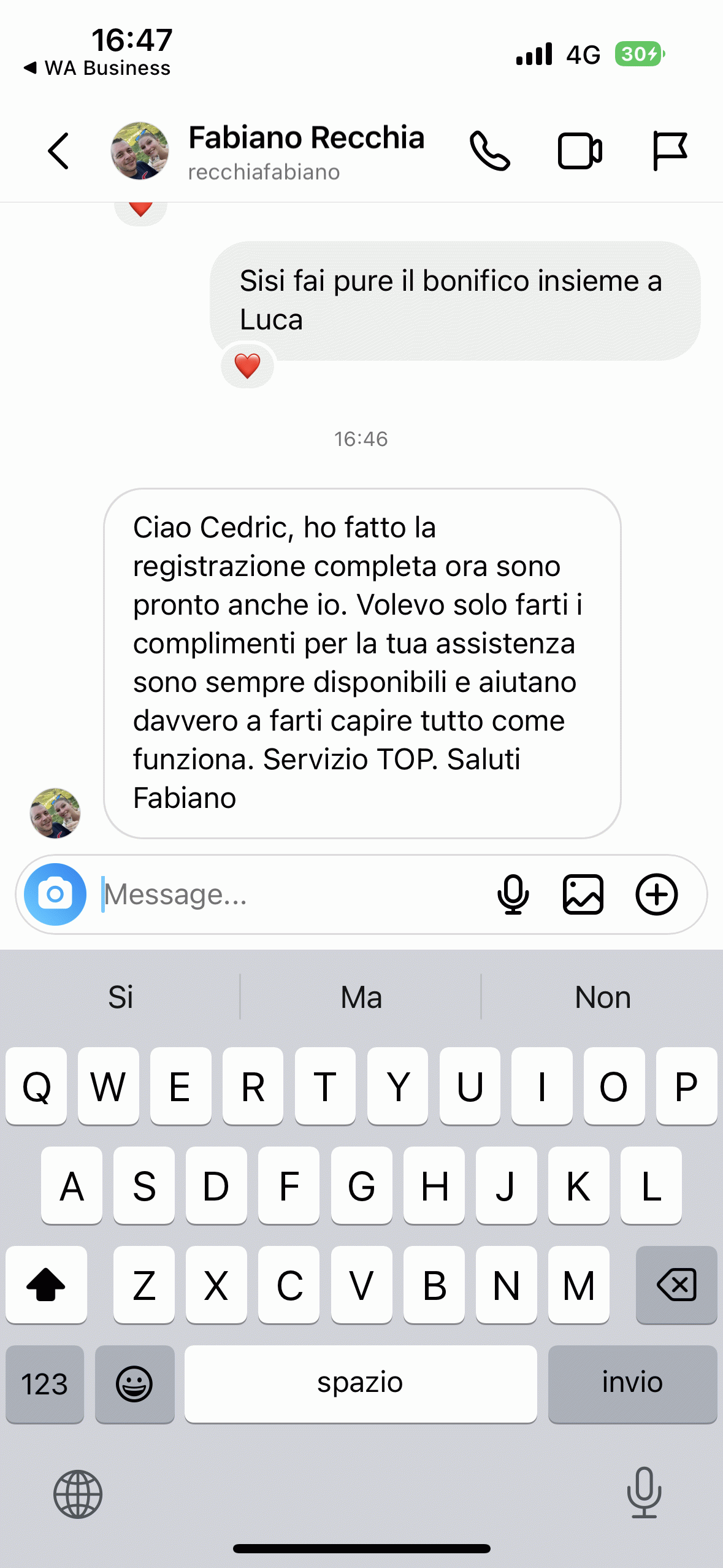Start a video call with Fabiano Recchia

click(580, 151)
